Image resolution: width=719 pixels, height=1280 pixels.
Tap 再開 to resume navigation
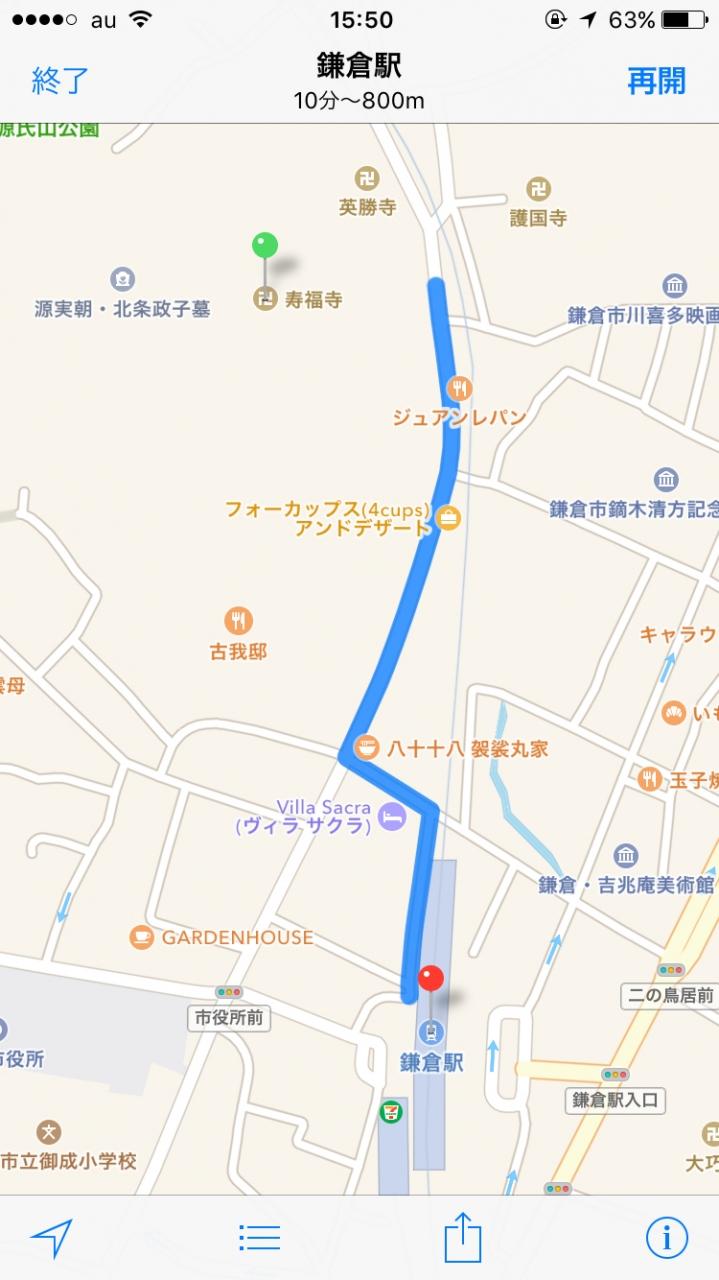(656, 81)
